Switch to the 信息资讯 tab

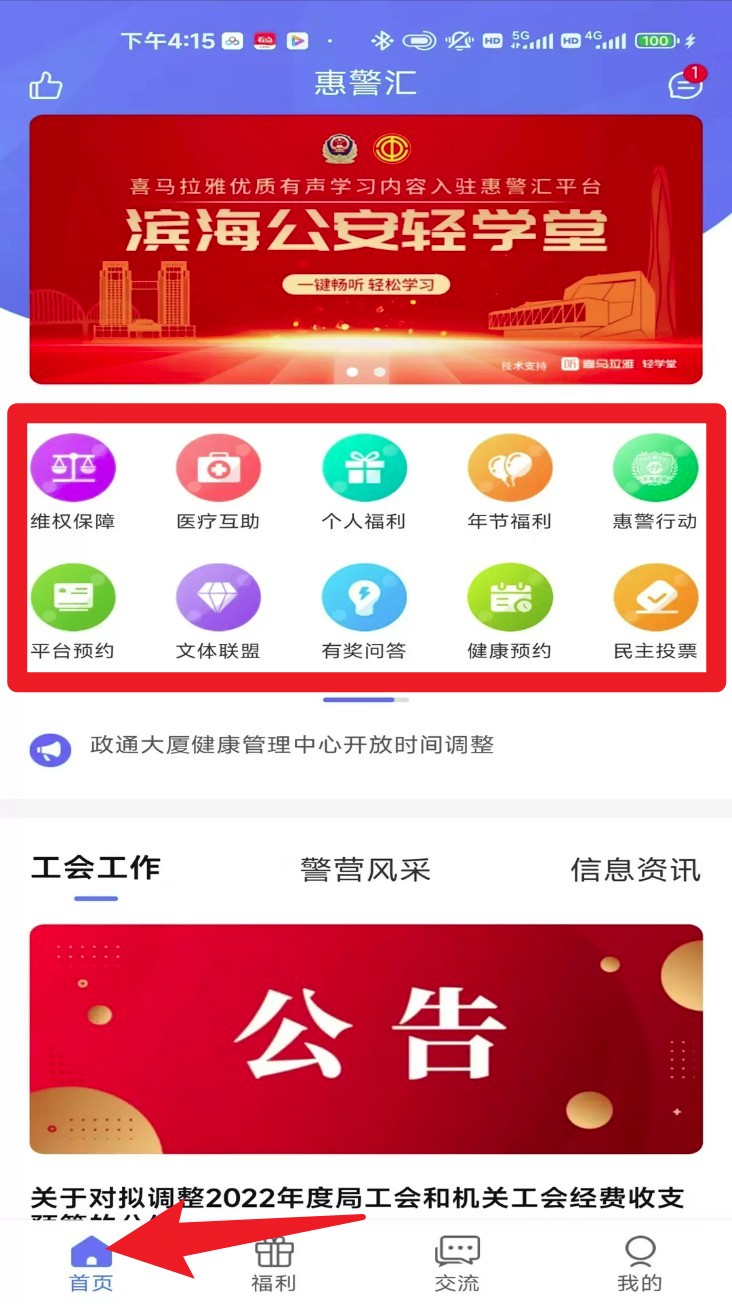635,869
